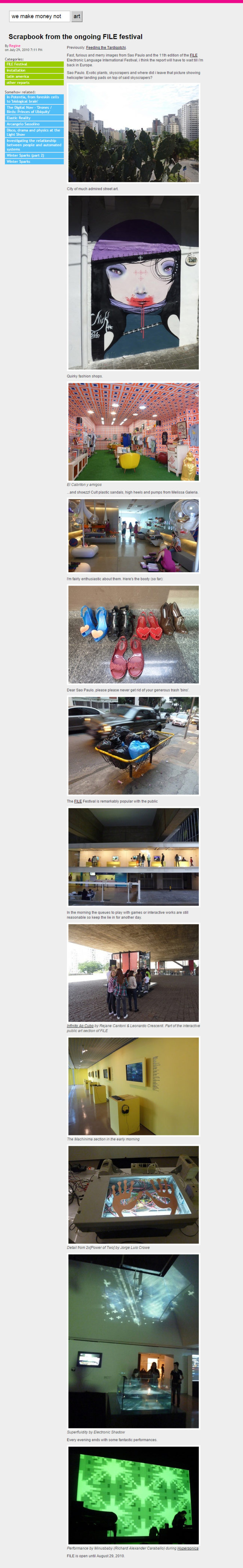Read 'Investigating the relationship between people and automated systems'

(34, 145)
